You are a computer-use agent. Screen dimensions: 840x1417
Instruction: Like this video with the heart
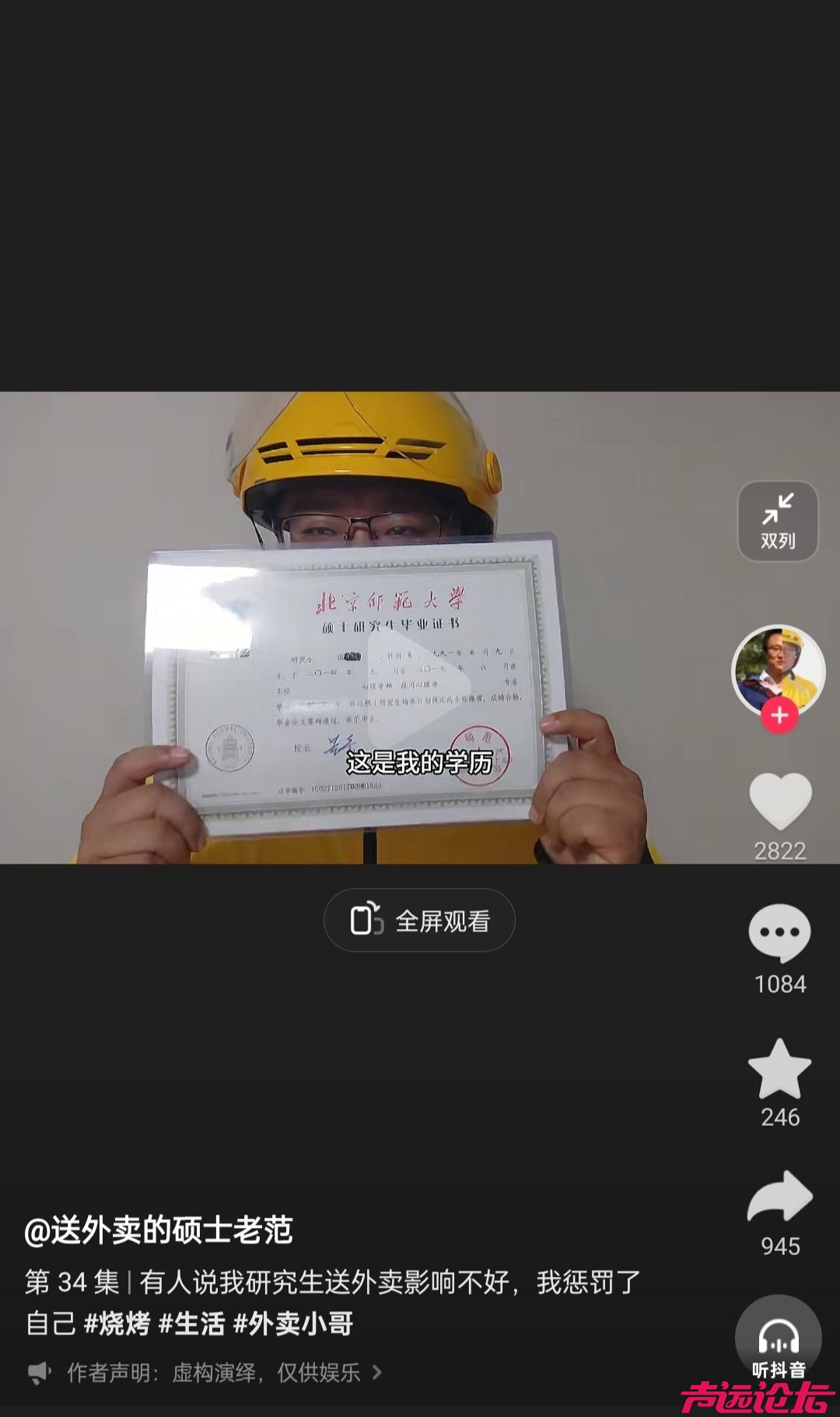780,801
